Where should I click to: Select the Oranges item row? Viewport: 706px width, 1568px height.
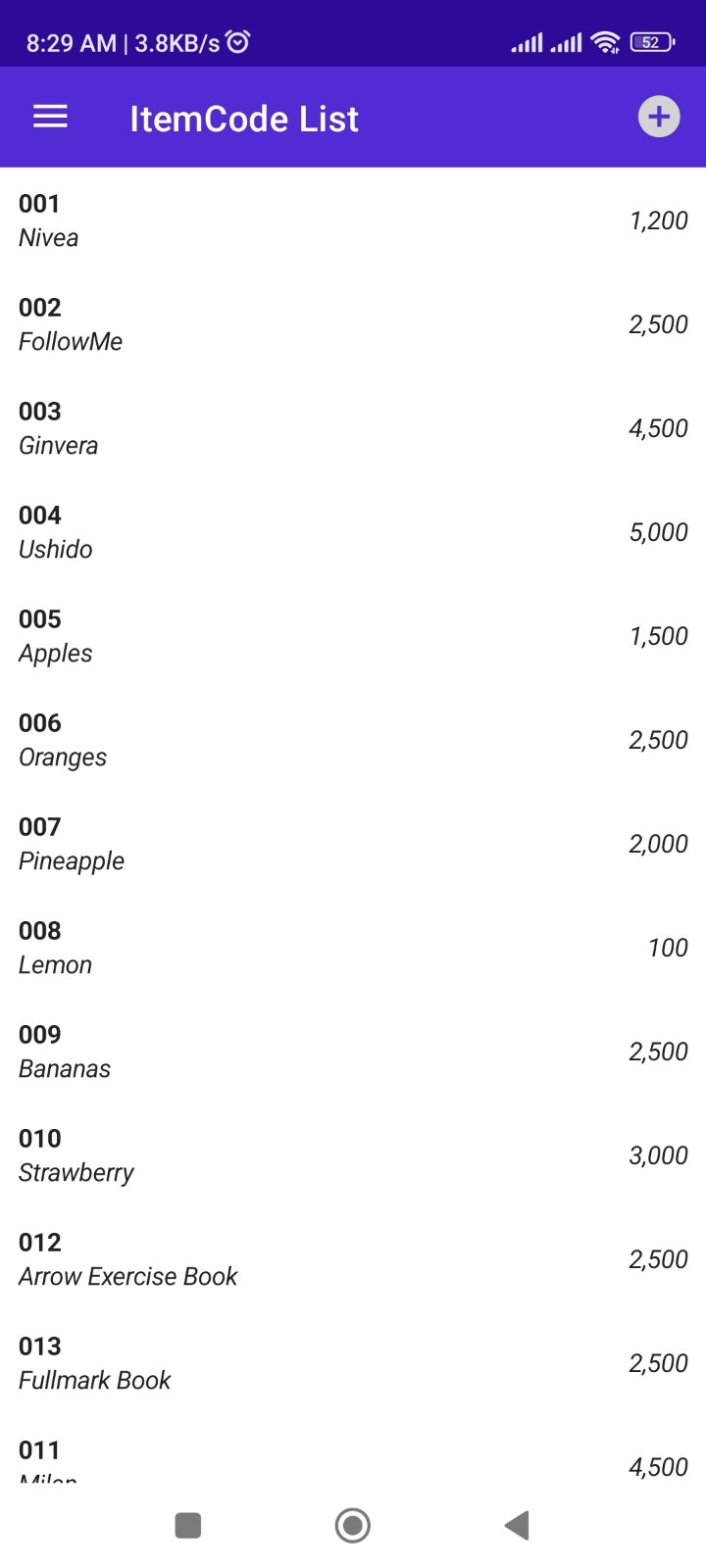[353, 740]
